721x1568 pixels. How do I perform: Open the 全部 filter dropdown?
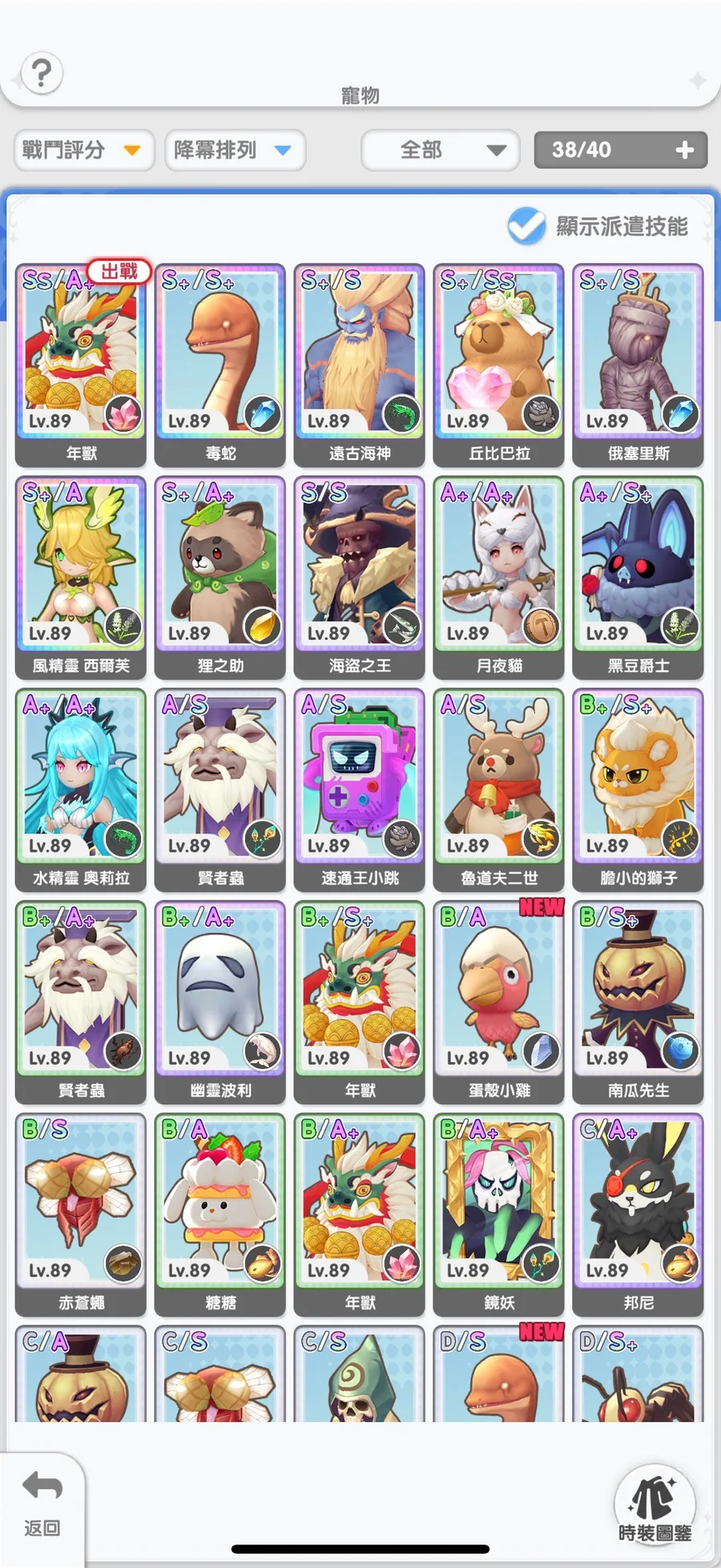coord(441,150)
